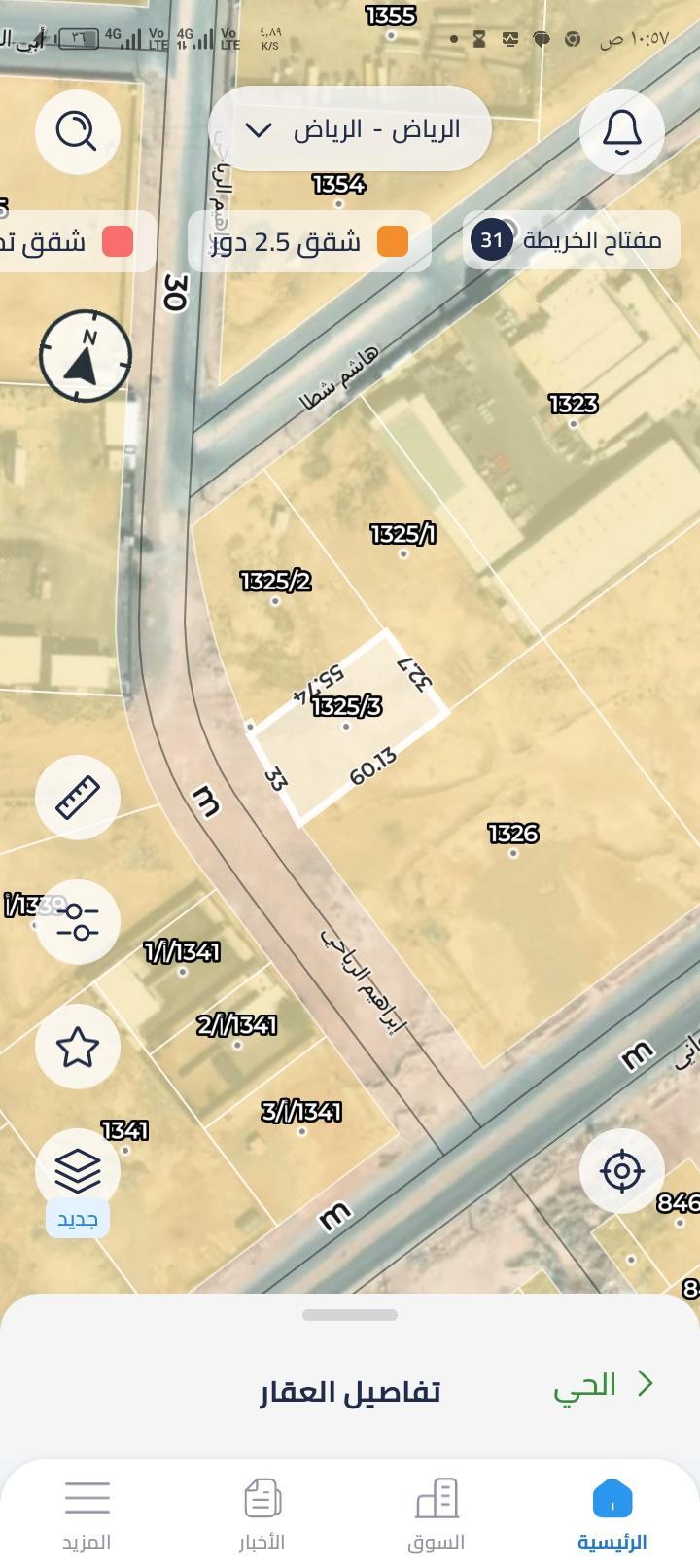Switch to the الرئيسية tab
700x1568 pixels.
(612, 1515)
